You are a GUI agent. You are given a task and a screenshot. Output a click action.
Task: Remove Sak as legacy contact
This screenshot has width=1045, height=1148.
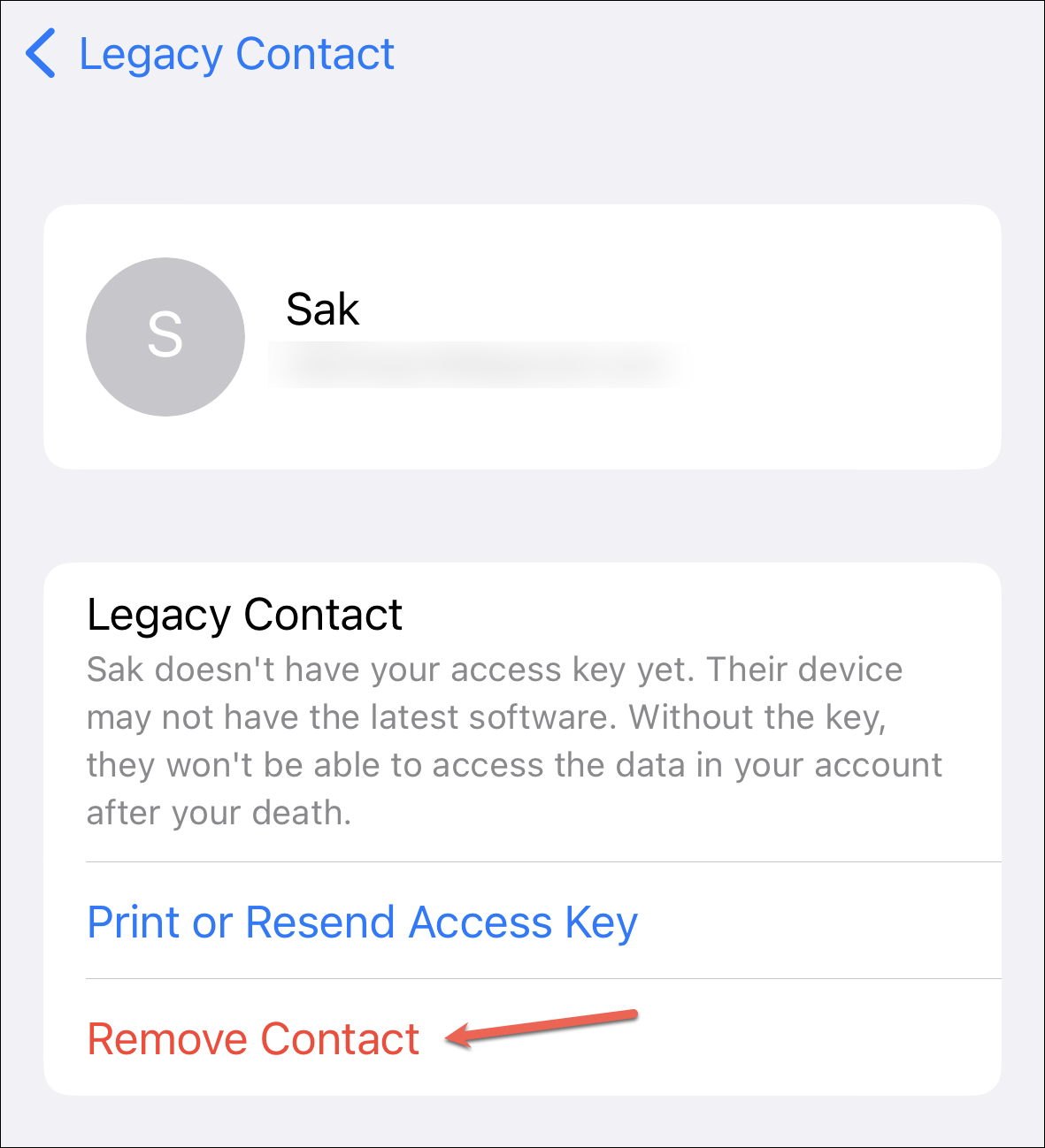coord(253,1039)
